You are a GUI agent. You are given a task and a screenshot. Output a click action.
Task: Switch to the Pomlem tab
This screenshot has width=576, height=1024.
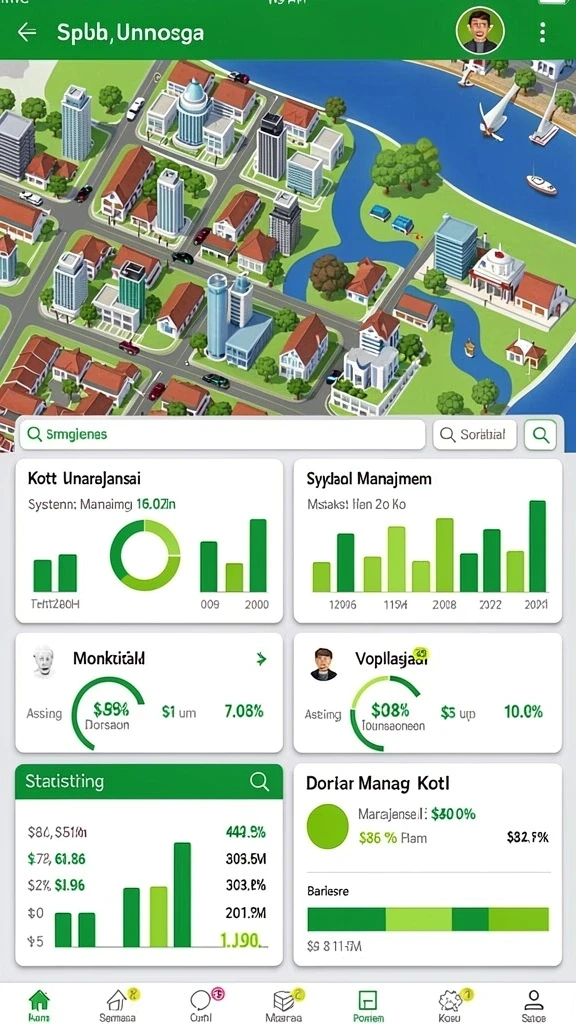coord(368,1004)
